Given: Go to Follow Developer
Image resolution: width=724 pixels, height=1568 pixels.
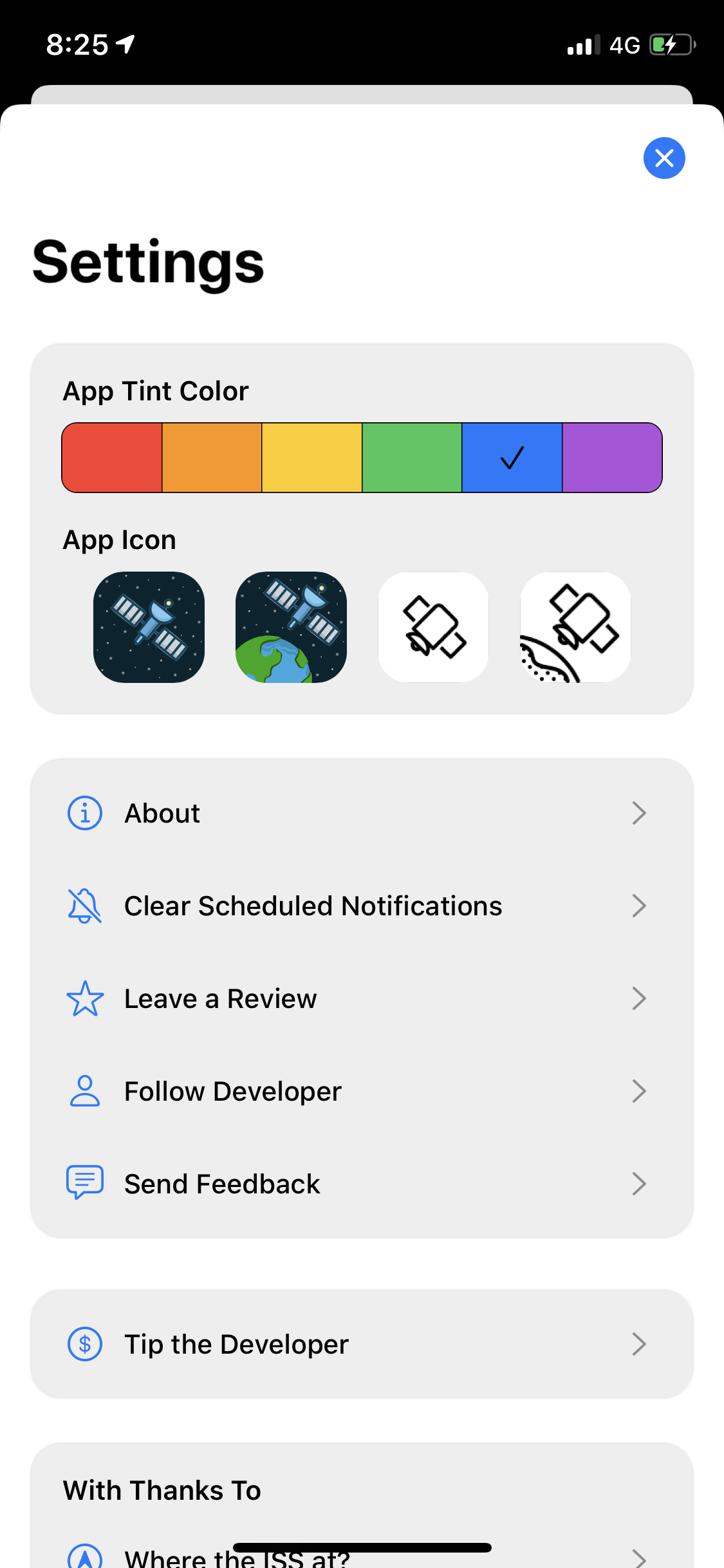Looking at the screenshot, I should pos(362,1091).
